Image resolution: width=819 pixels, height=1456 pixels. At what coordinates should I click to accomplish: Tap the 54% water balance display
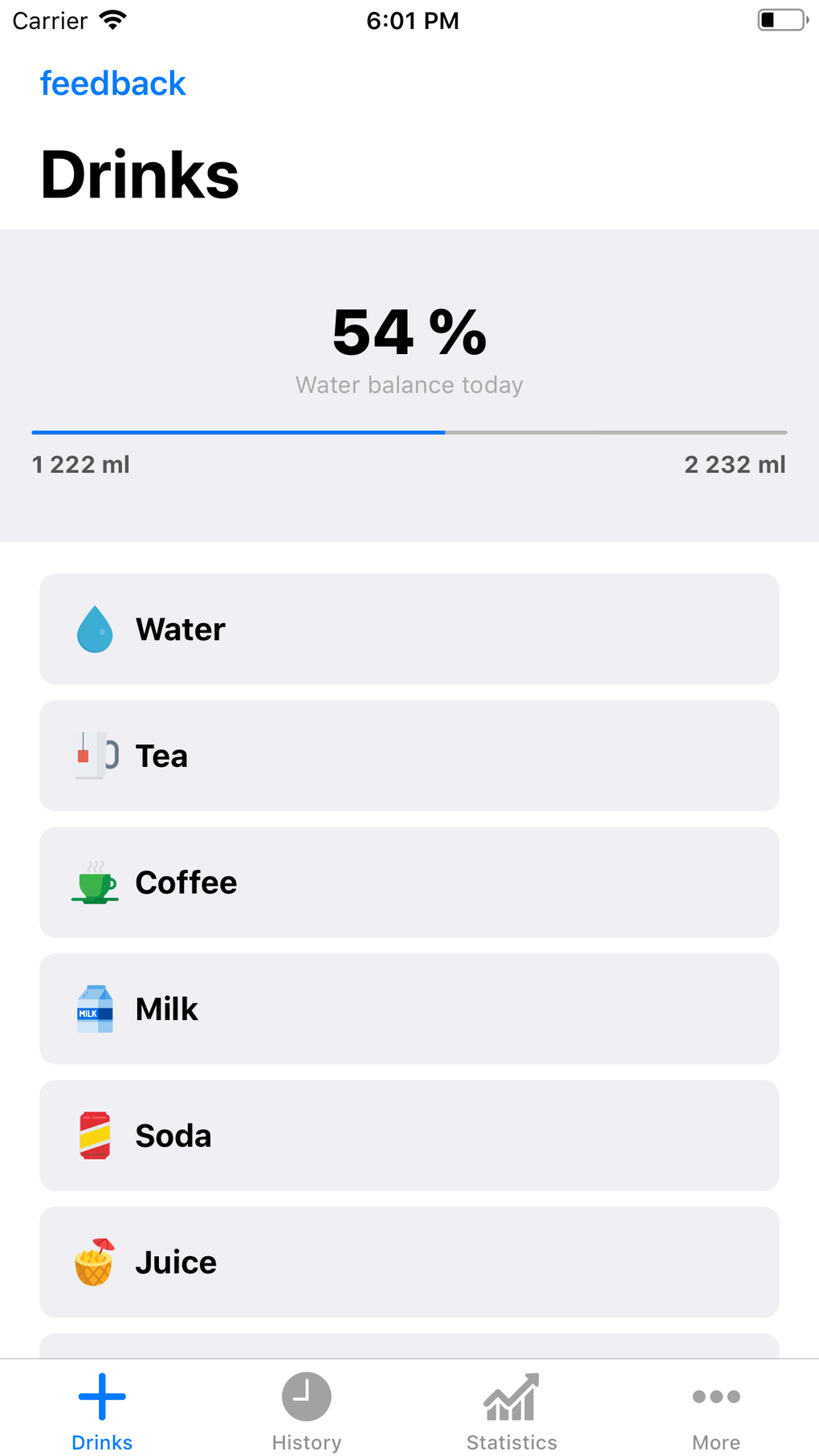coord(409,334)
